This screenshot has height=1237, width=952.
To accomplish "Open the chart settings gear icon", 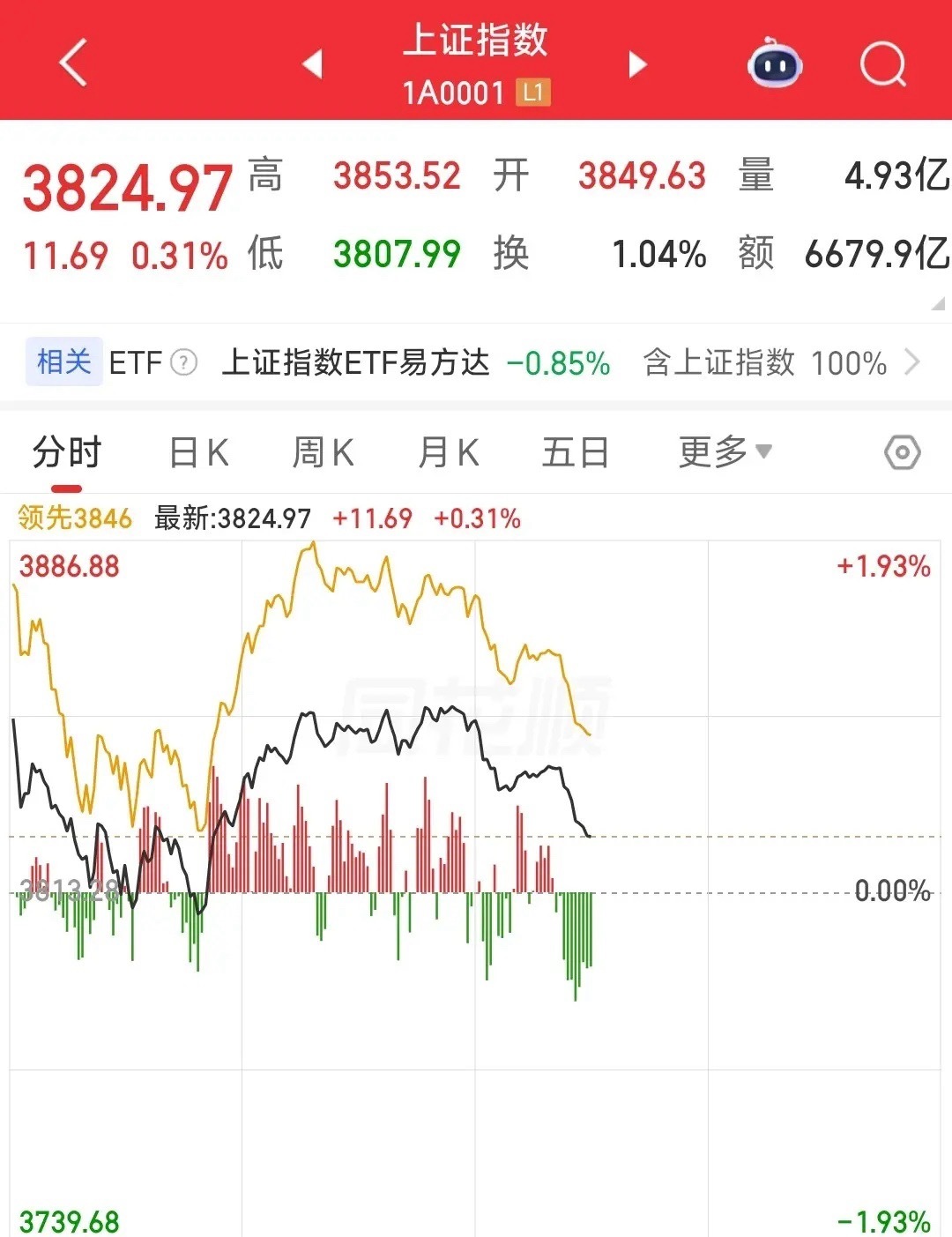I will [901, 451].
